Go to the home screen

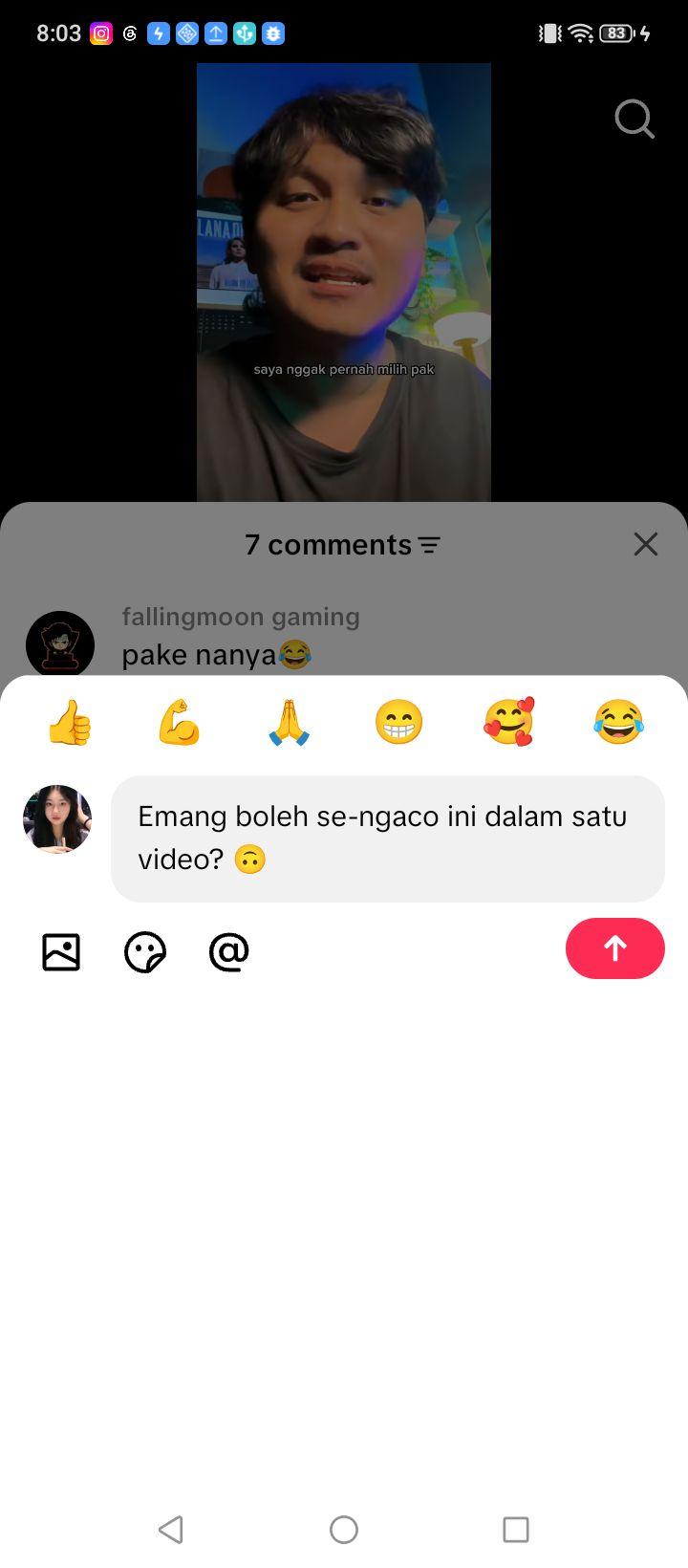click(344, 1530)
